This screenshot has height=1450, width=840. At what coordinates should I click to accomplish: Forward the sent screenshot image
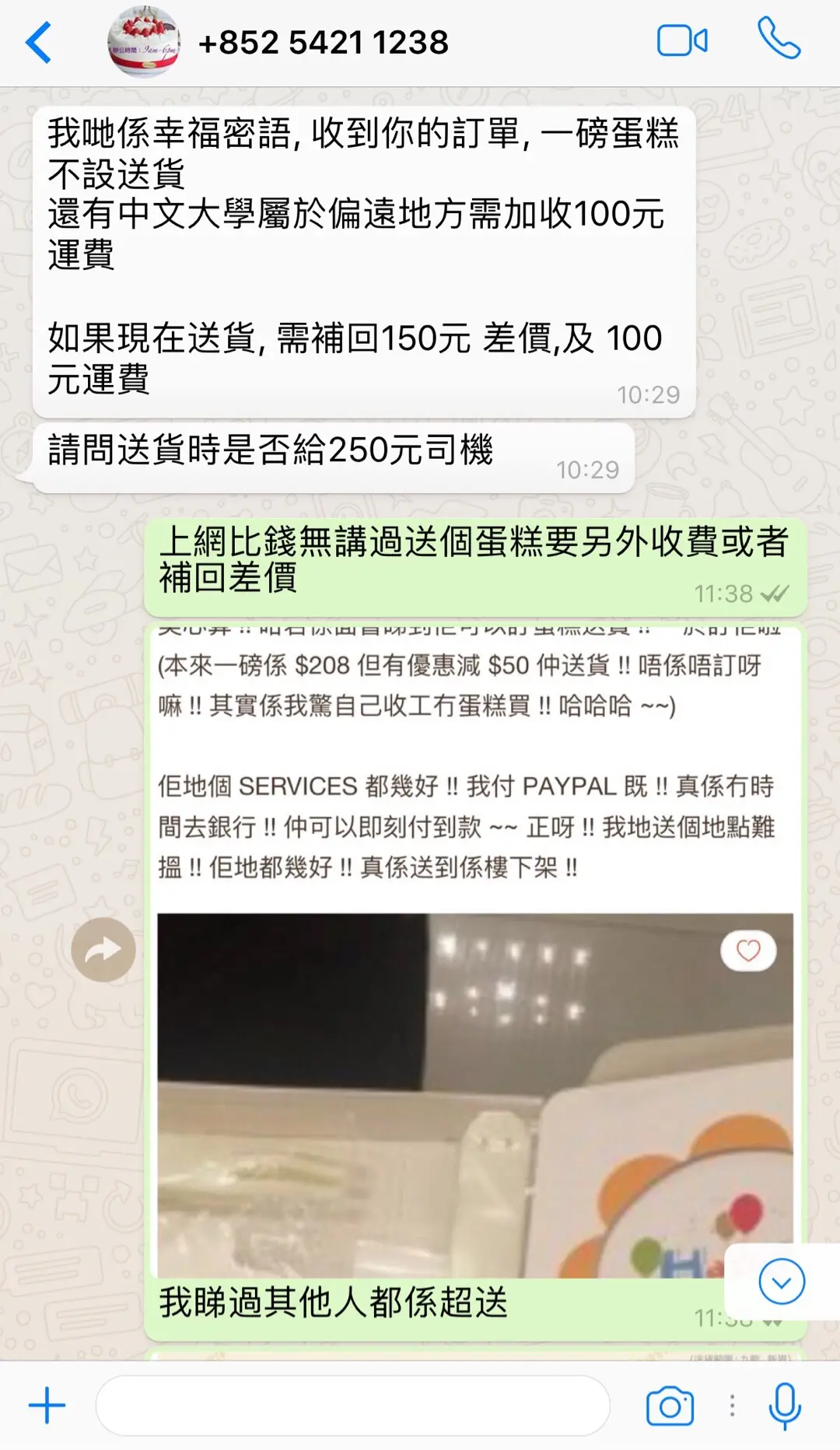click(x=103, y=950)
